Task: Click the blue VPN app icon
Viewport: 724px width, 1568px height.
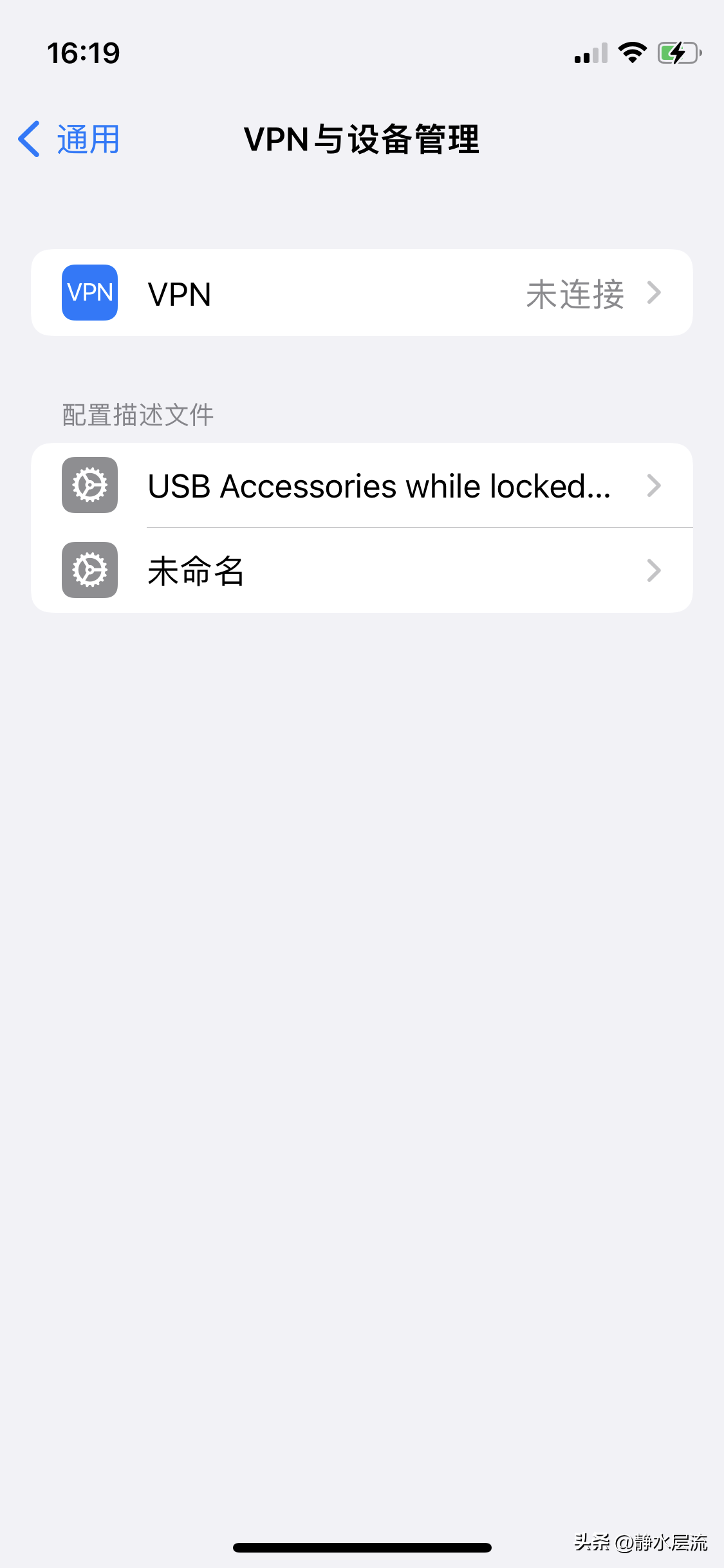Action: (89, 292)
